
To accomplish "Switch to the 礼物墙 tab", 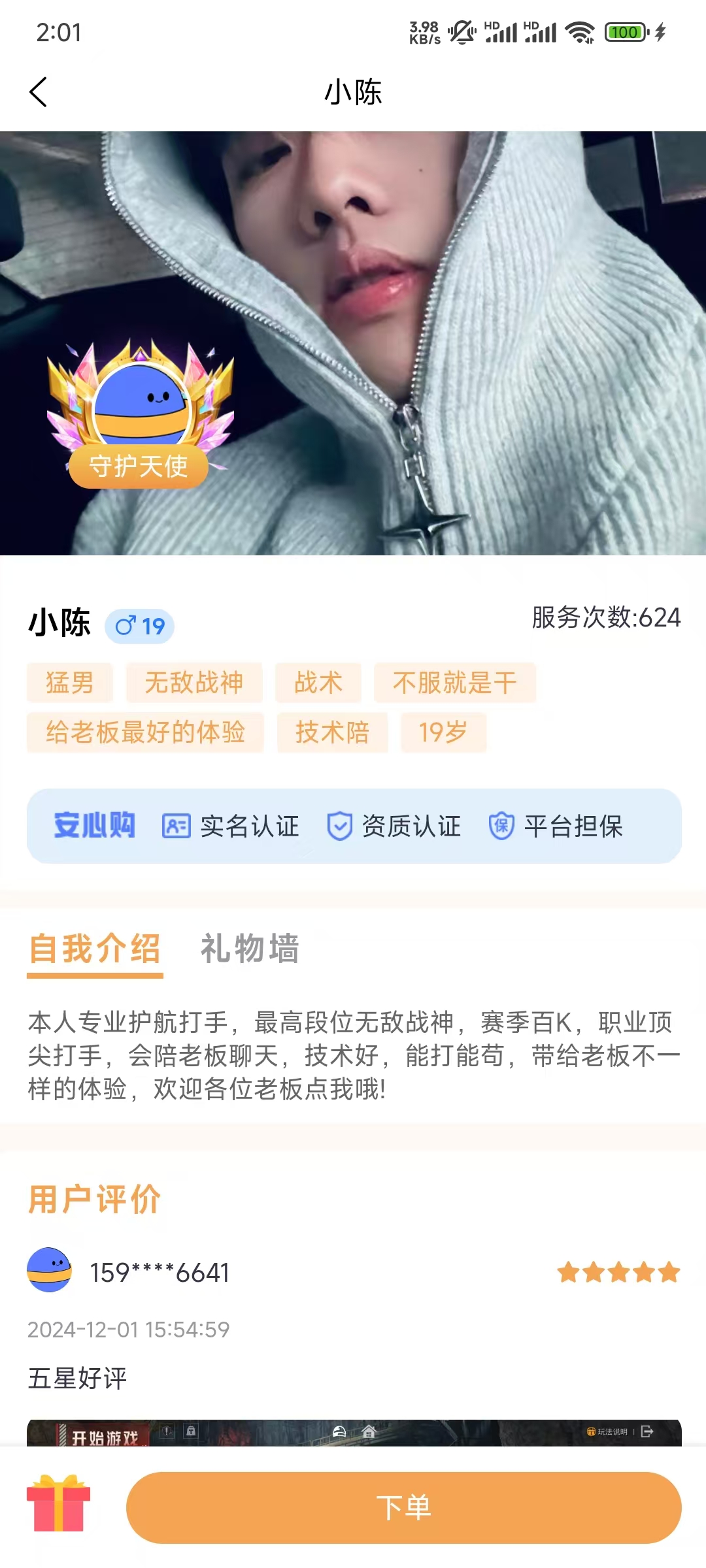I will [x=250, y=949].
